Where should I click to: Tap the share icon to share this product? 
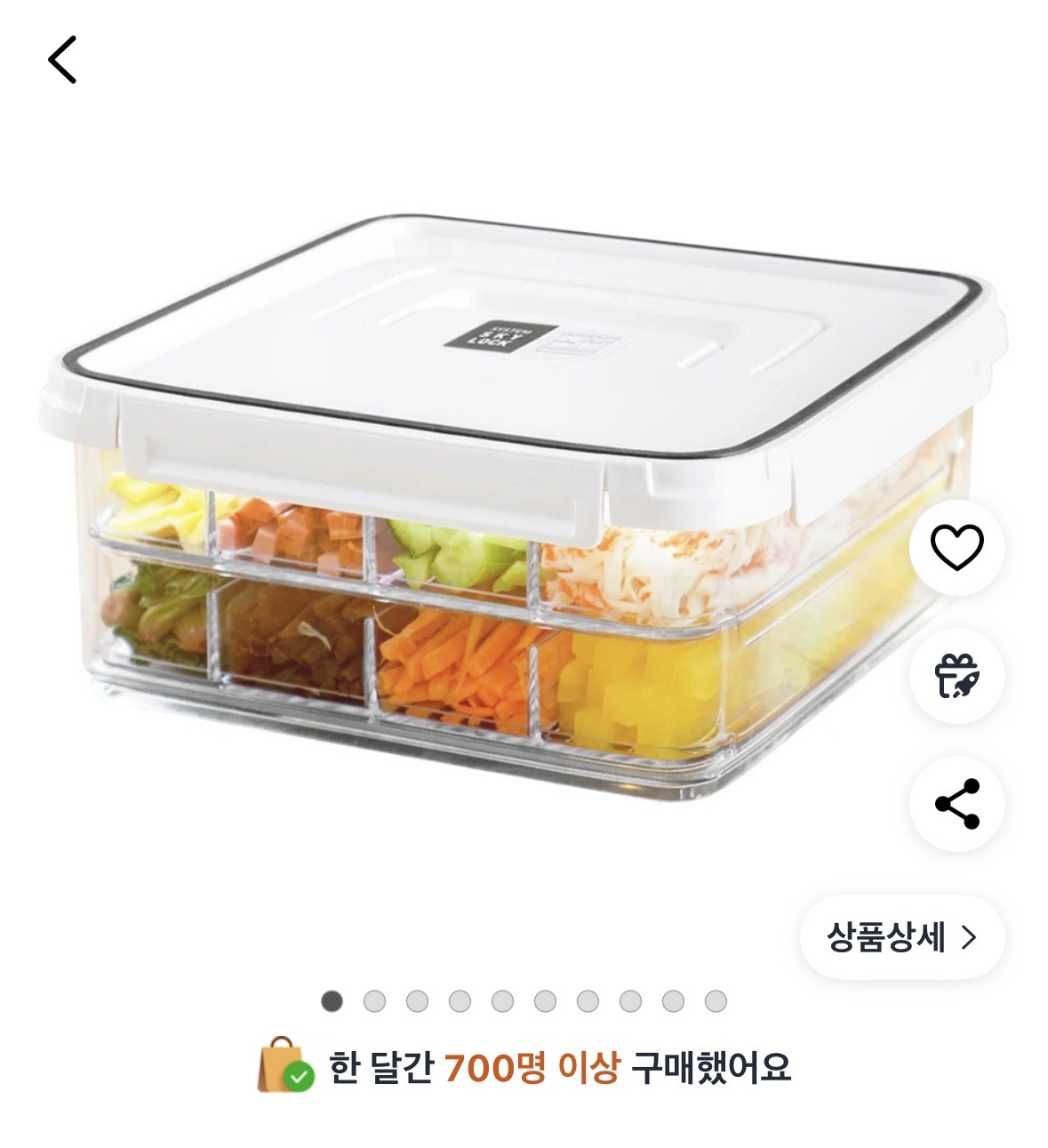(x=956, y=803)
